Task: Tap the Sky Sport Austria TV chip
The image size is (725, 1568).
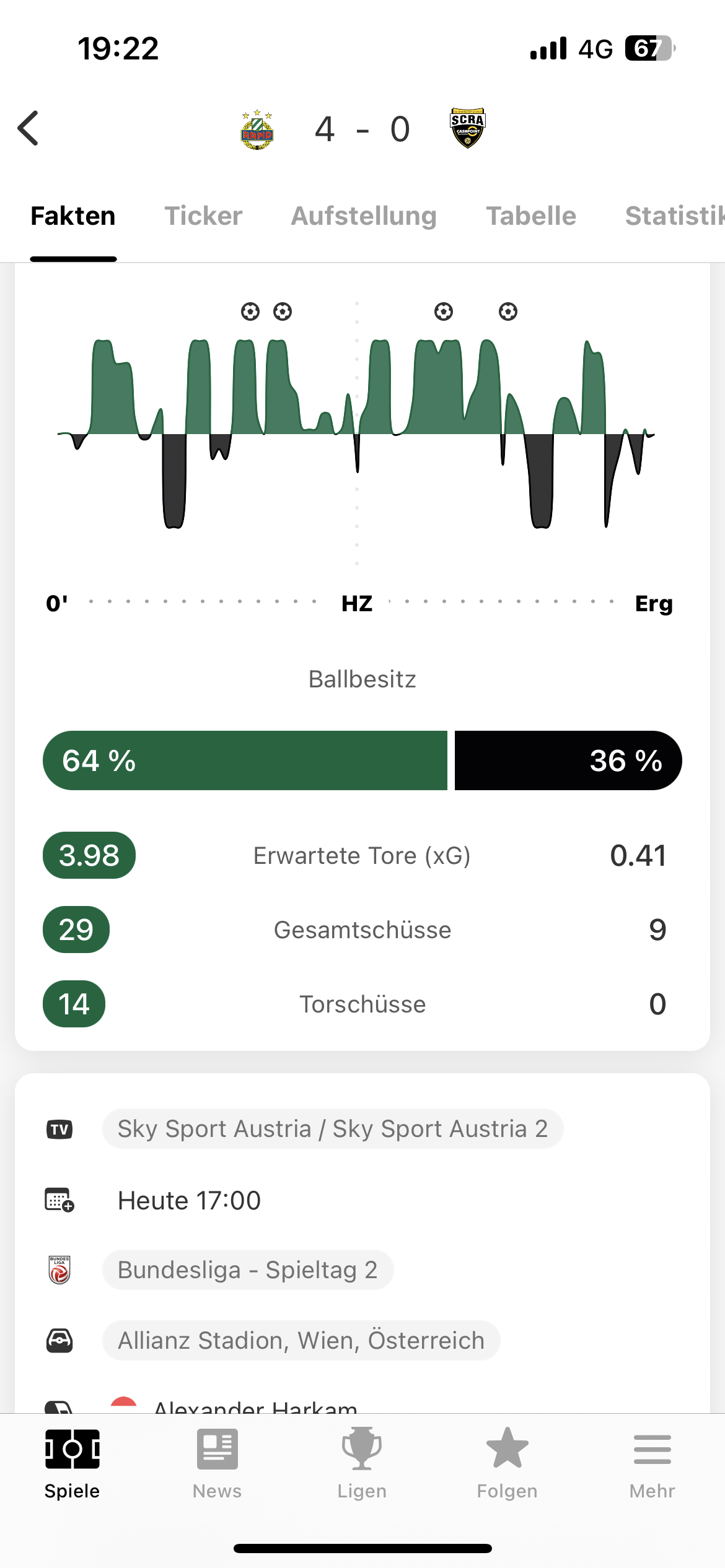Action: tap(333, 1129)
